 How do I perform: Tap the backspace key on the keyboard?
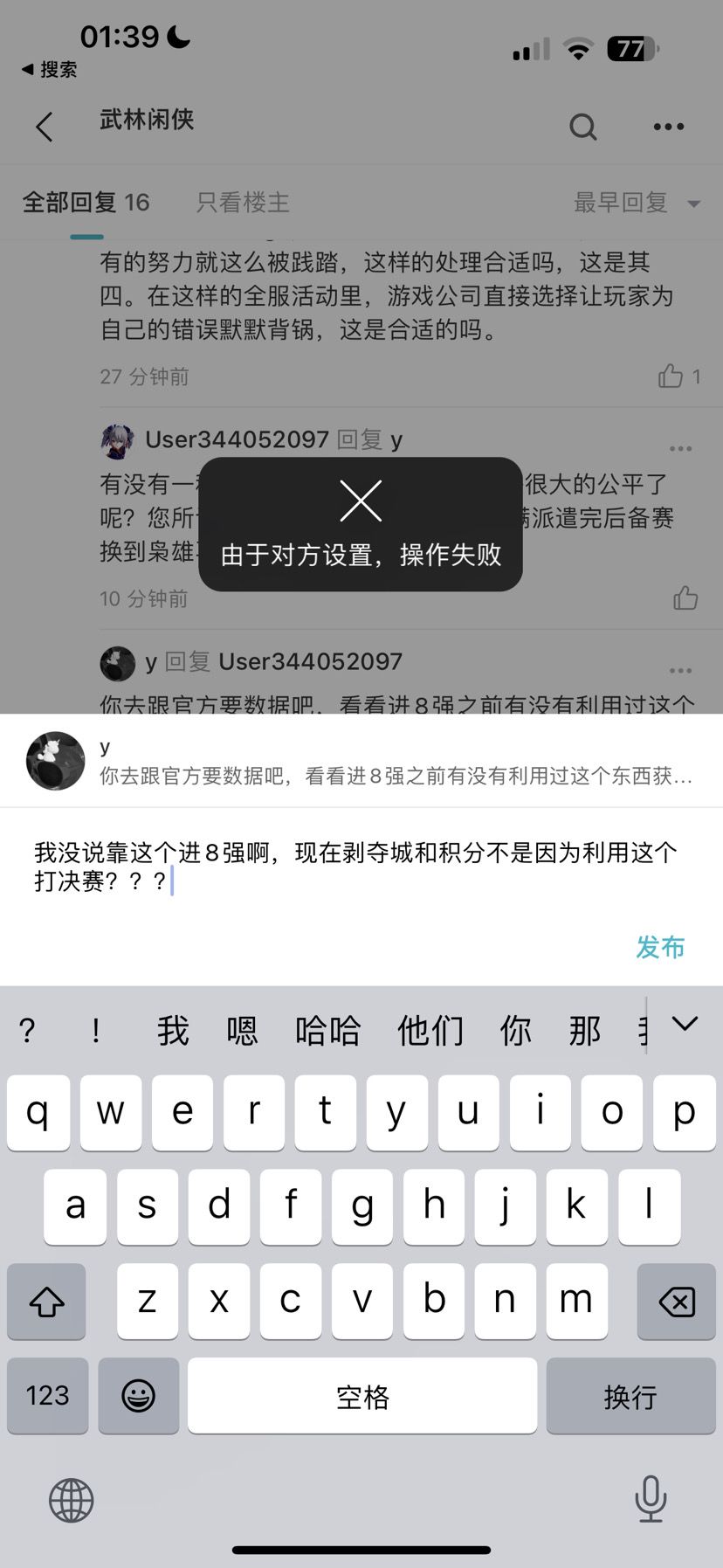pos(676,1302)
